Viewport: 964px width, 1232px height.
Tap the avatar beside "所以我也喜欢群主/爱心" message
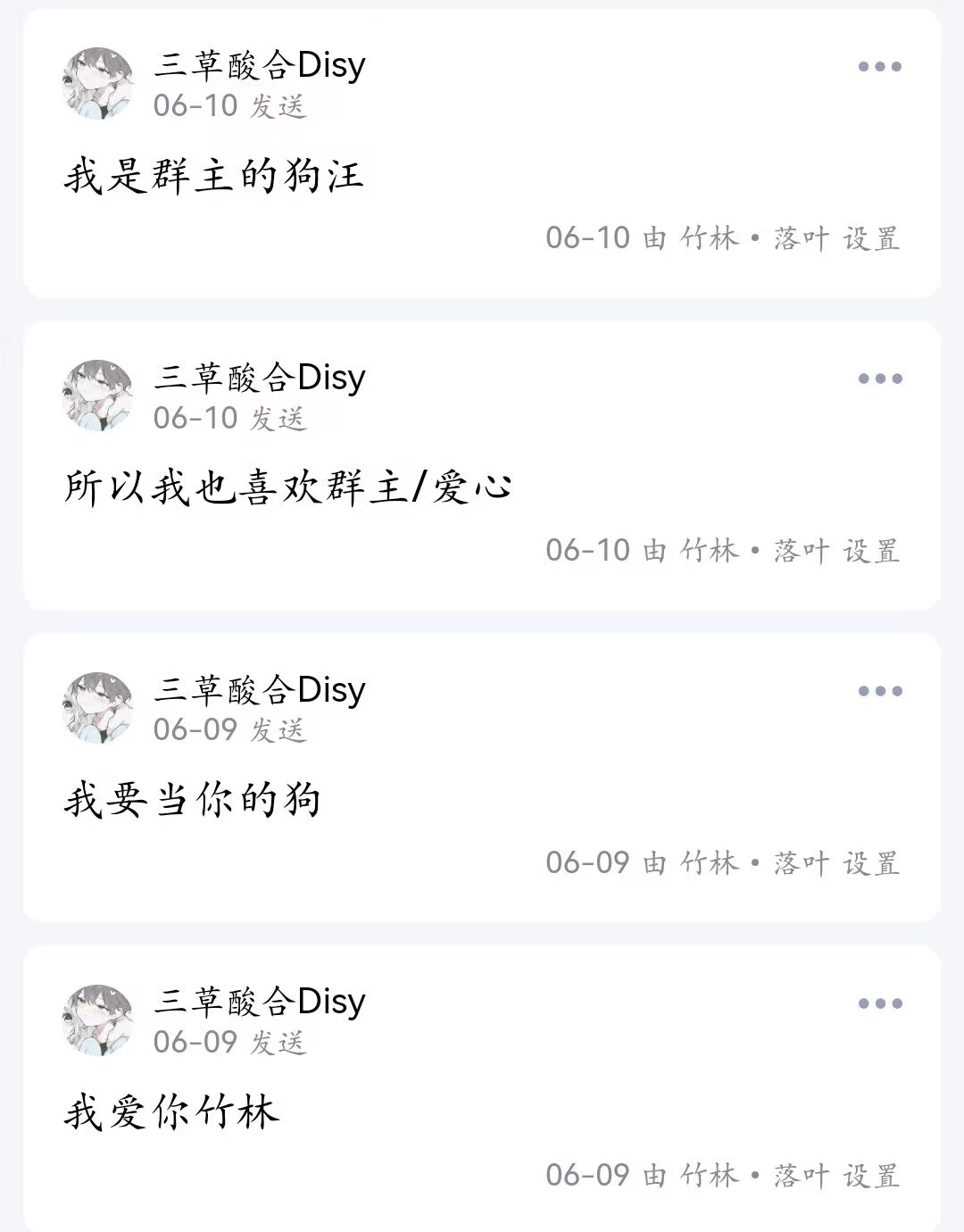[x=98, y=395]
